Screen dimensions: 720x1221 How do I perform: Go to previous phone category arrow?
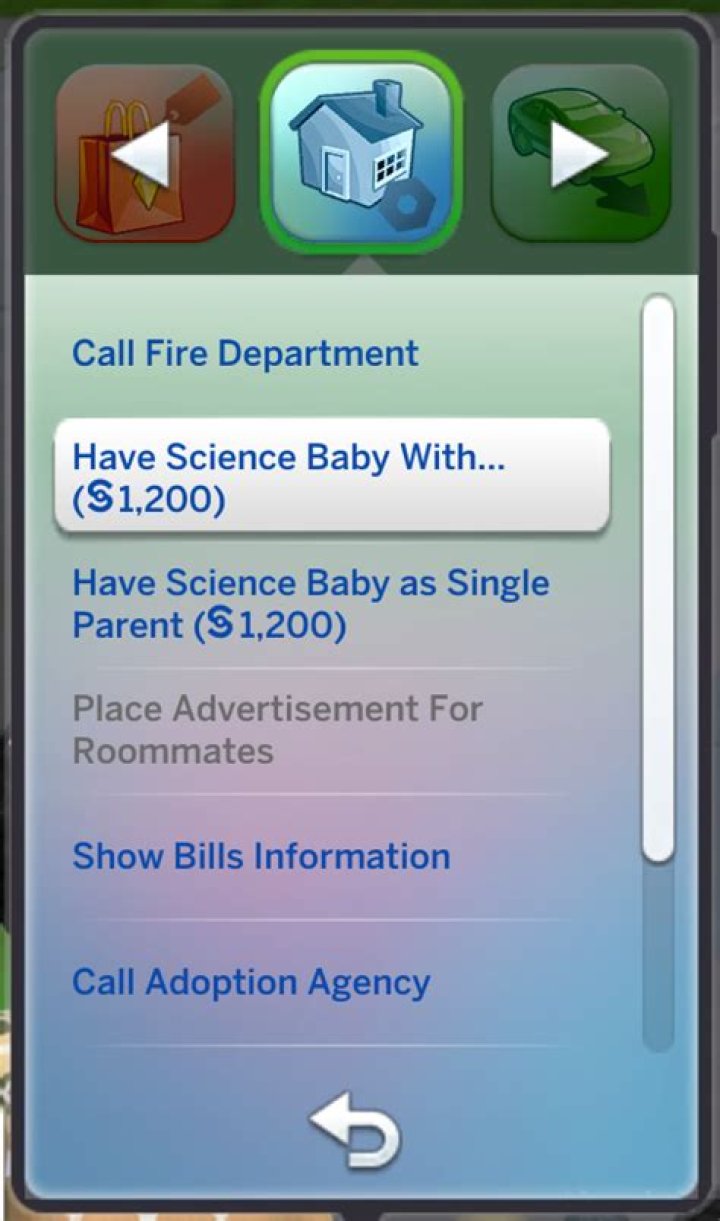point(142,154)
